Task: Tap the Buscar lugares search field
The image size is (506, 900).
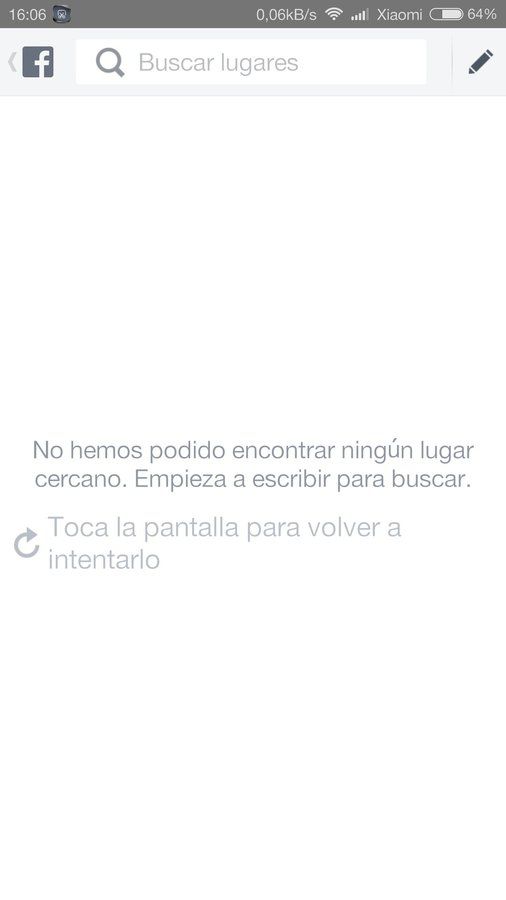Action: coord(251,62)
